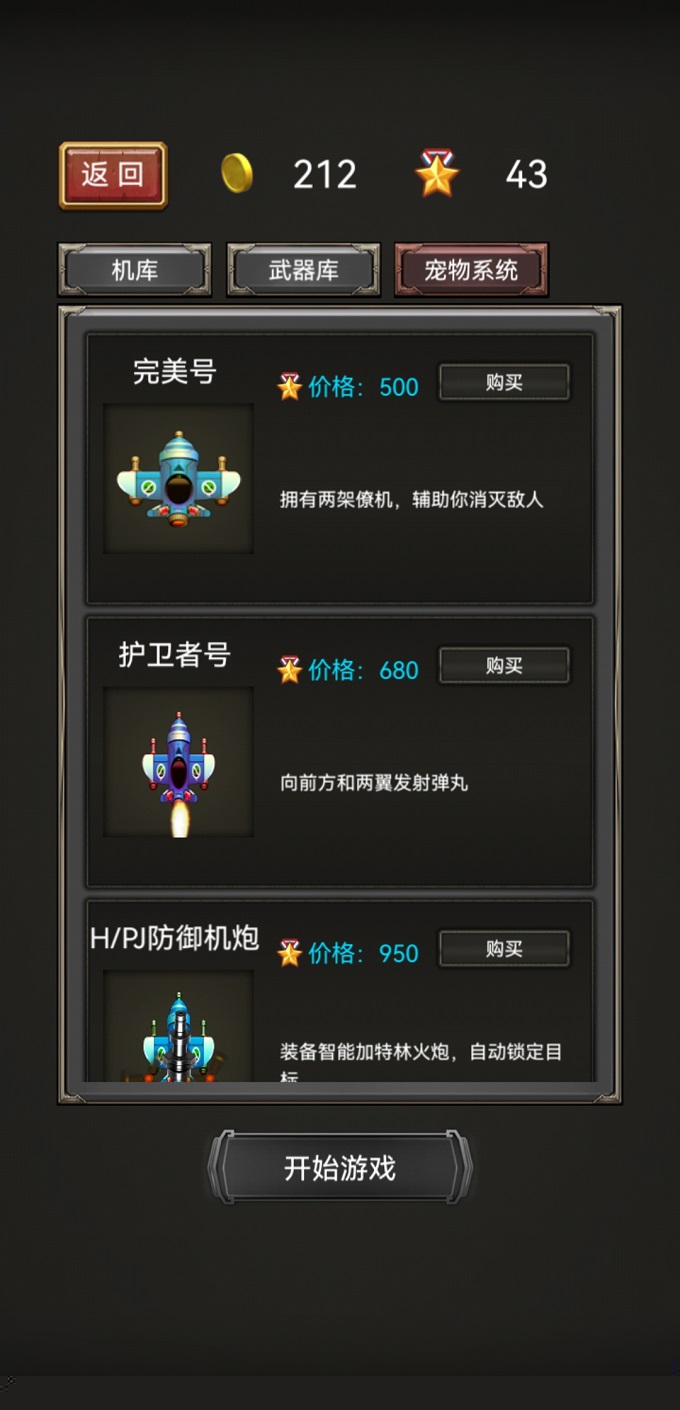680x1410 pixels.
Task: Start the game with 开始游戏
Action: tap(340, 1167)
